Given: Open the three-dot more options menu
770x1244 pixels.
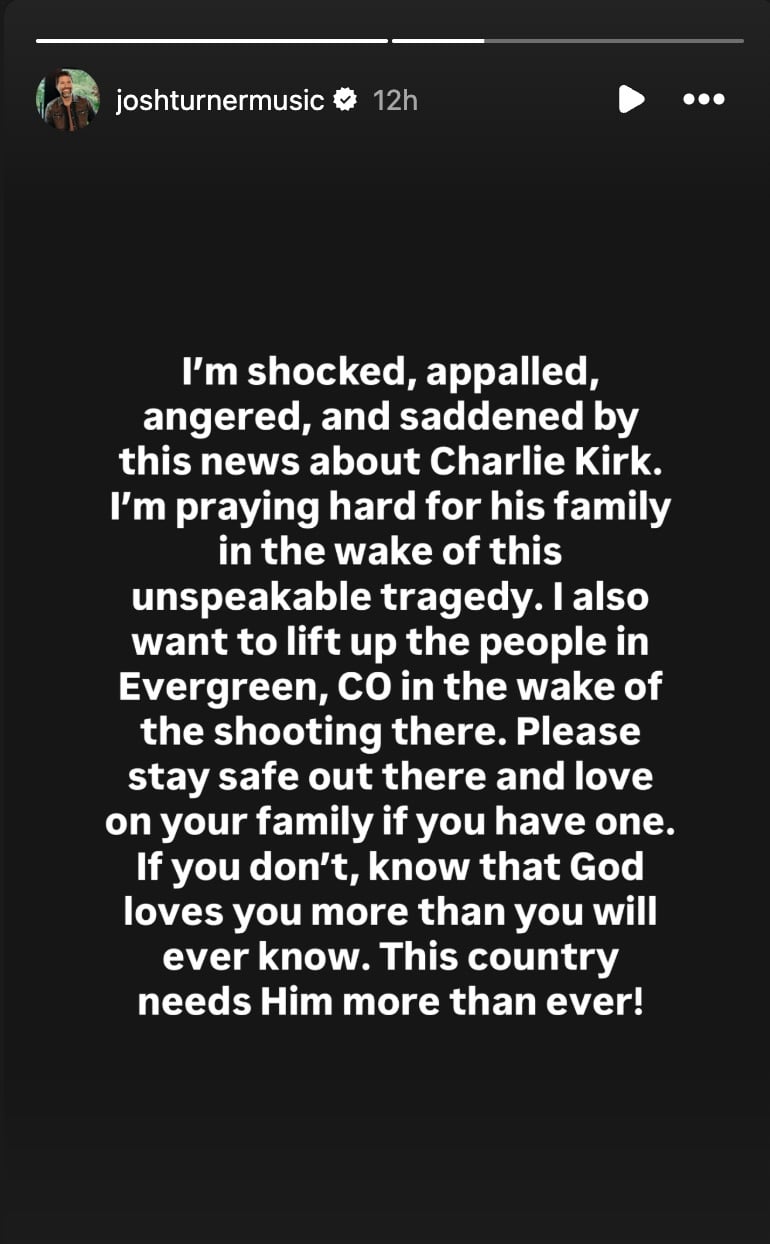Looking at the screenshot, I should pos(703,99).
